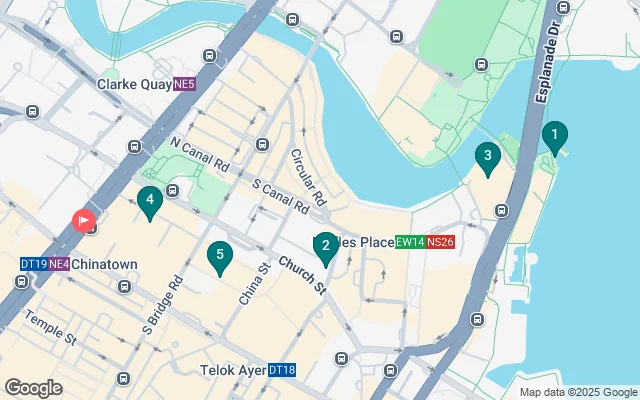This screenshot has height=400, width=640.
Task: Select map marker number 1
Action: [554, 135]
